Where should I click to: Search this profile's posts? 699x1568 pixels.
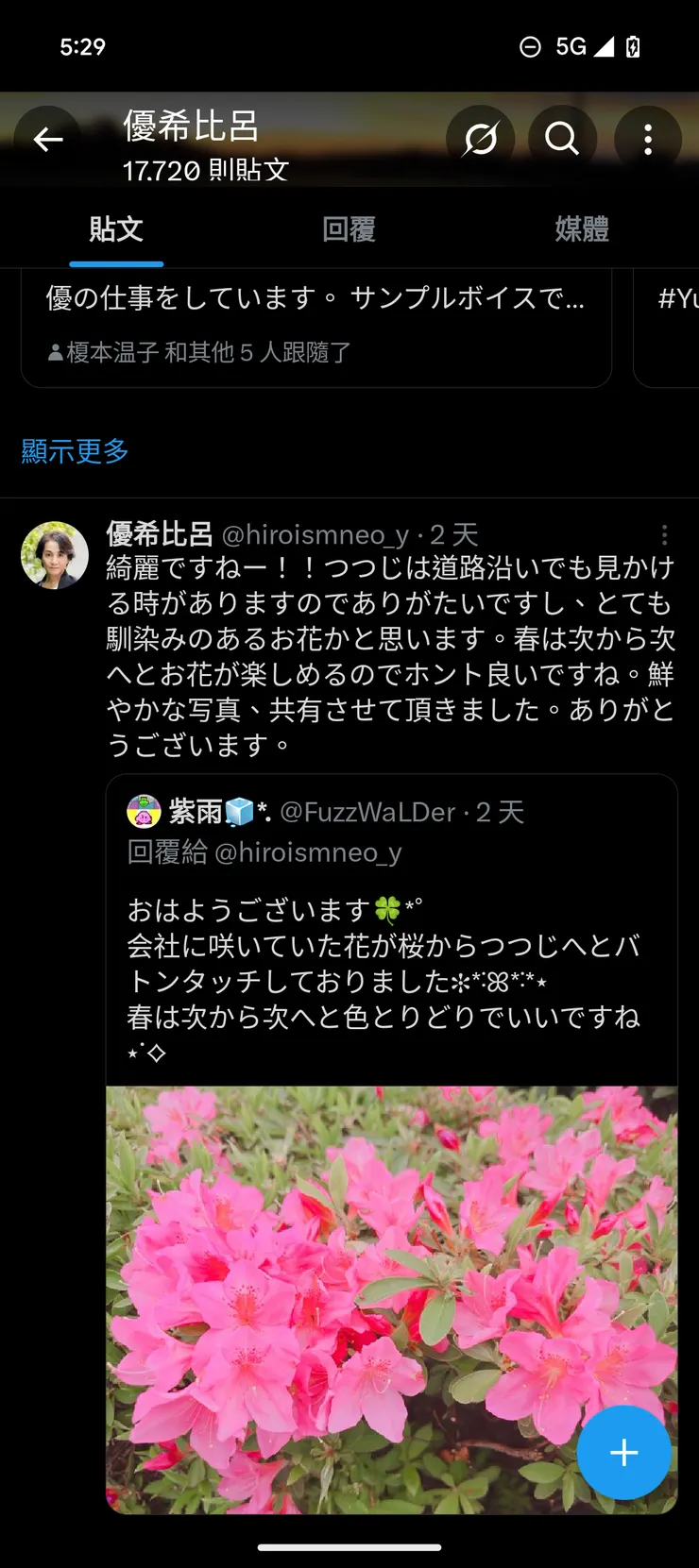(x=562, y=140)
